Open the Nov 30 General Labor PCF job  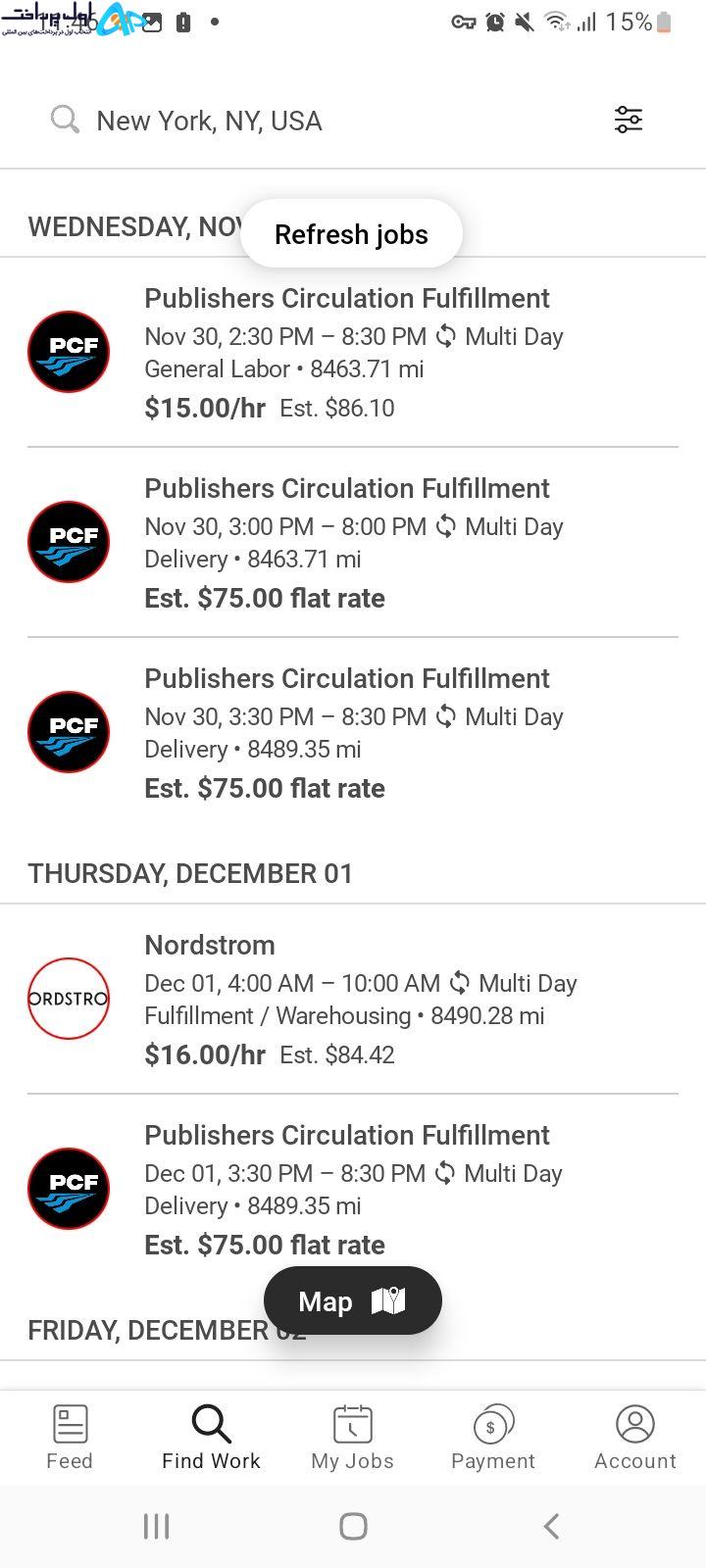(353, 353)
